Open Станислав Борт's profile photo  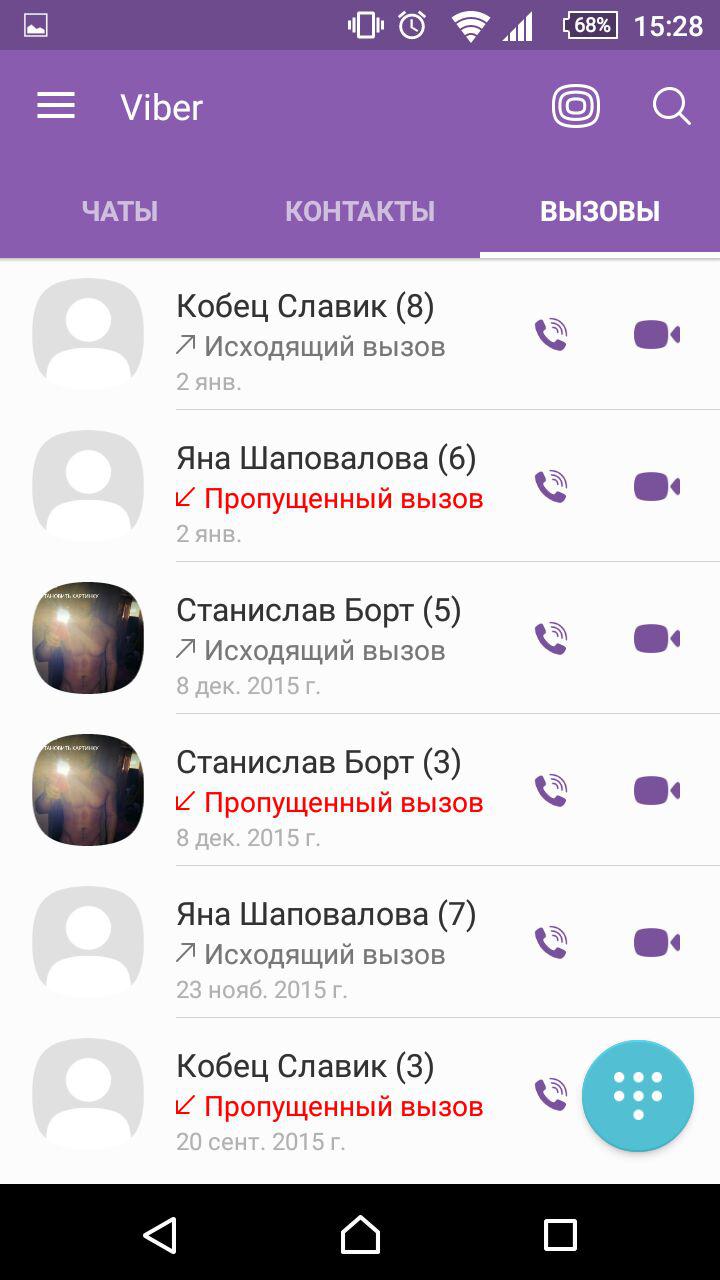tap(87, 637)
